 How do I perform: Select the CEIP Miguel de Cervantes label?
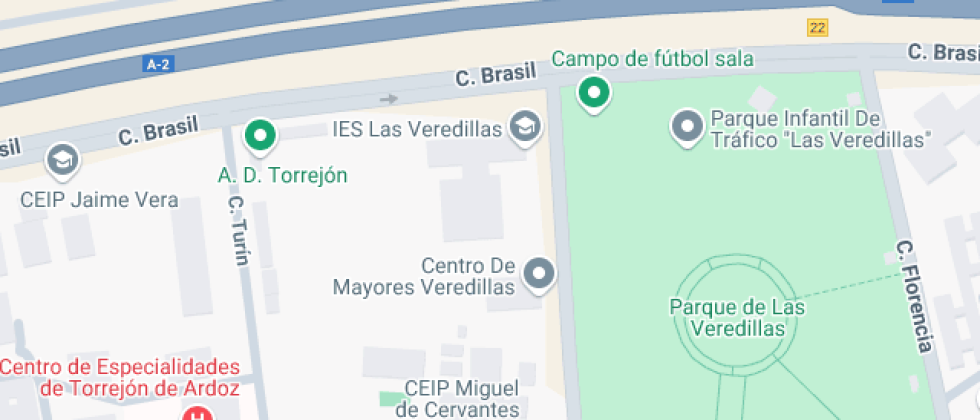[x=458, y=399]
